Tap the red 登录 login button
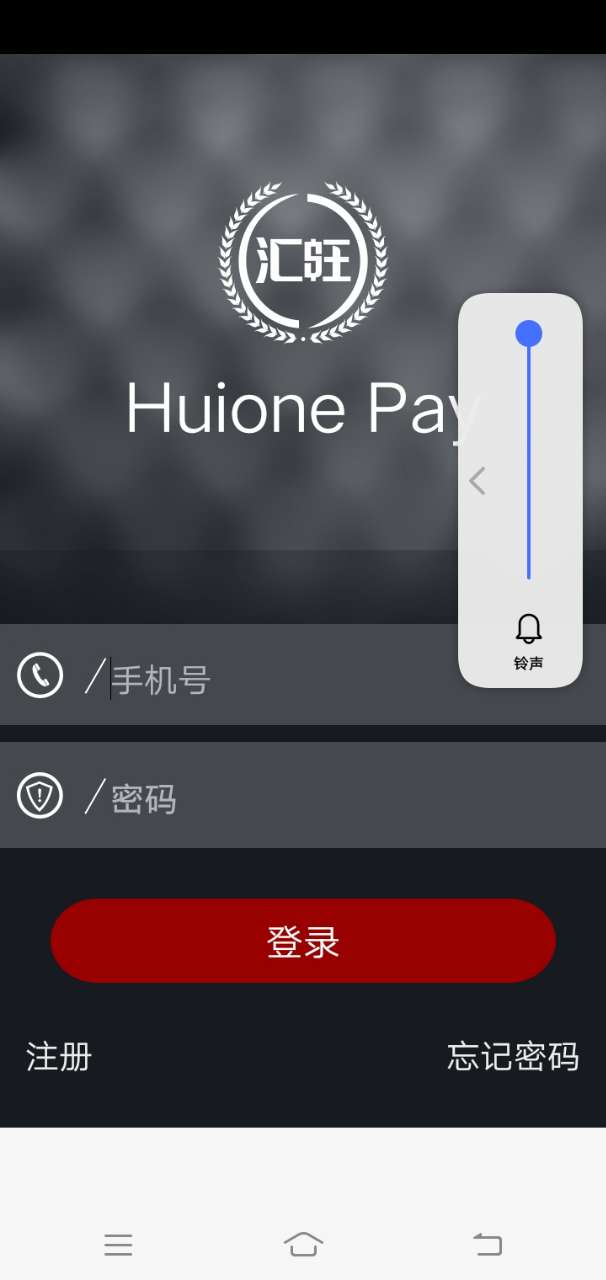The height and width of the screenshot is (1280, 606). [x=303, y=941]
